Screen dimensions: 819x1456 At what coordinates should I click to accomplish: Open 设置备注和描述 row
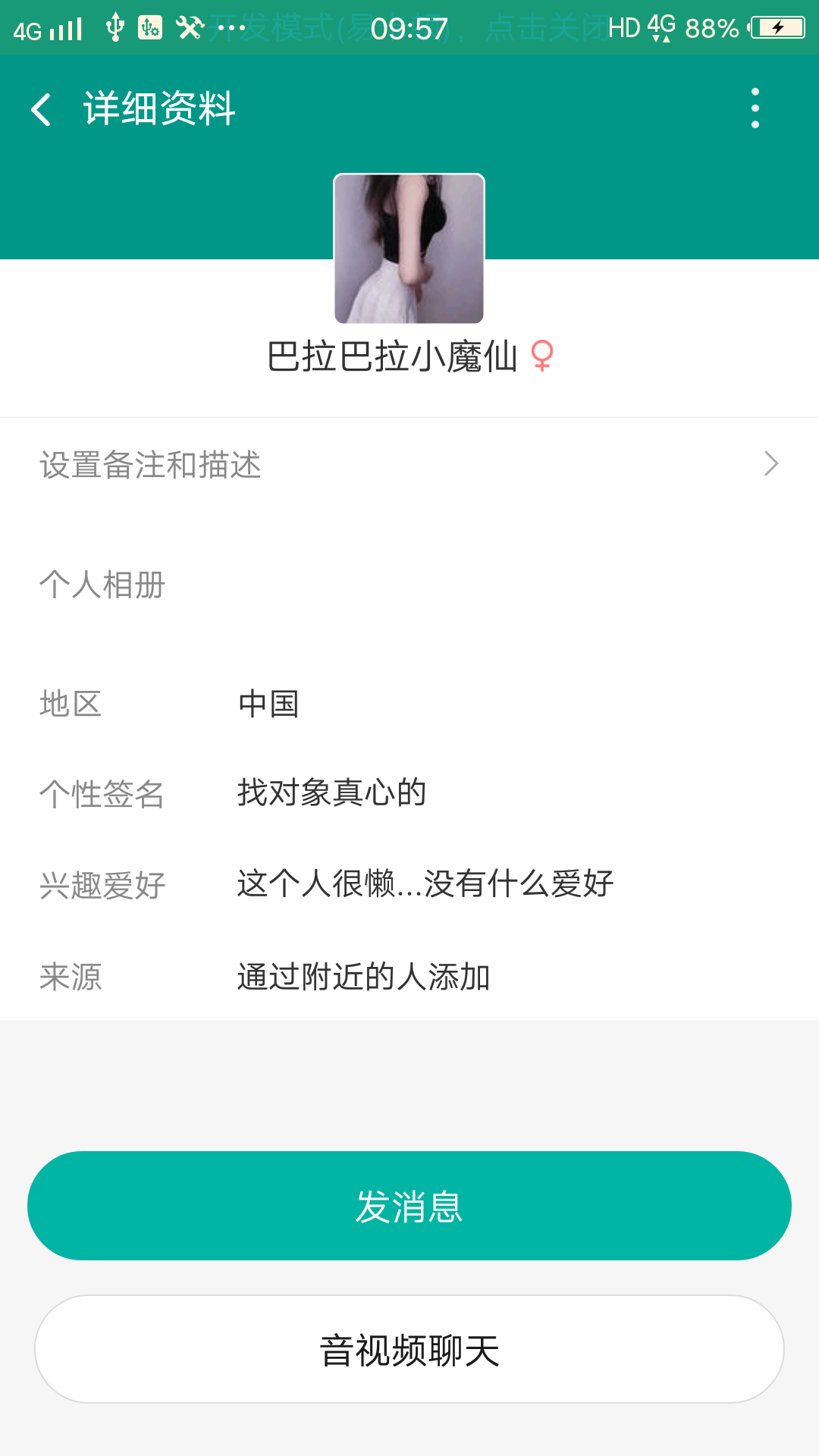point(409,464)
